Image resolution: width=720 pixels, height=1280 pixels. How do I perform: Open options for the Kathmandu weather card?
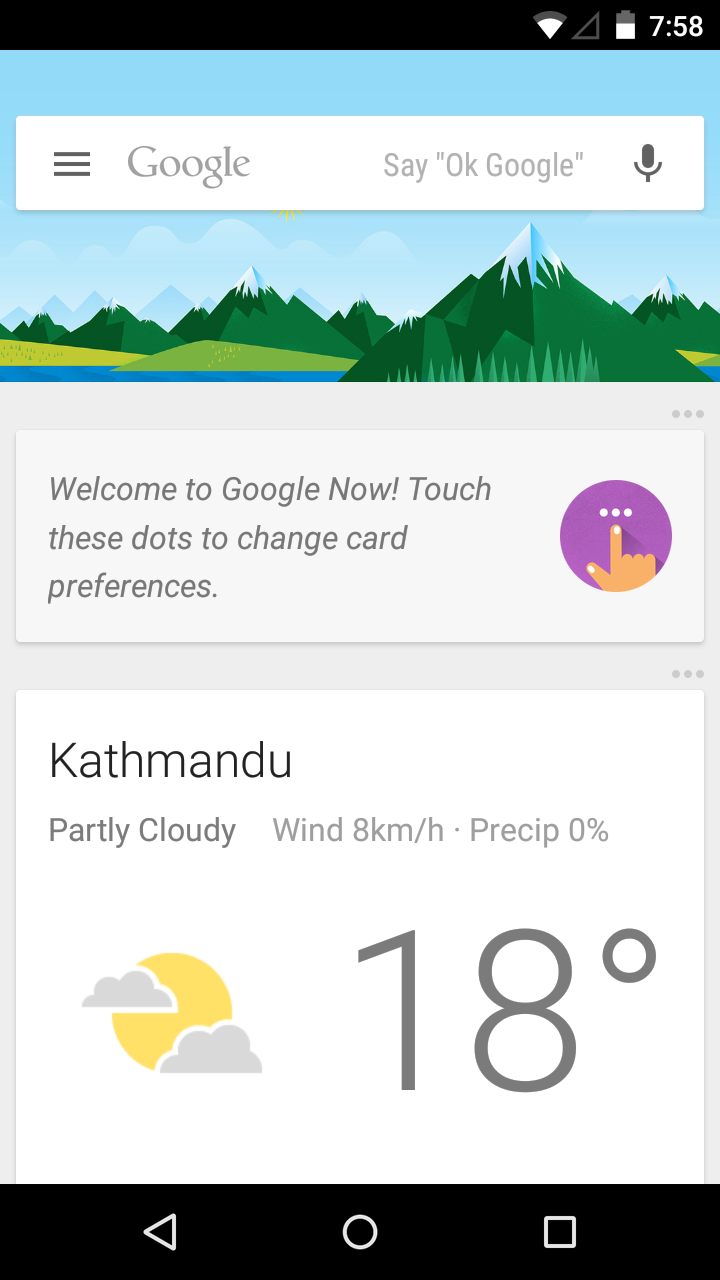click(688, 673)
